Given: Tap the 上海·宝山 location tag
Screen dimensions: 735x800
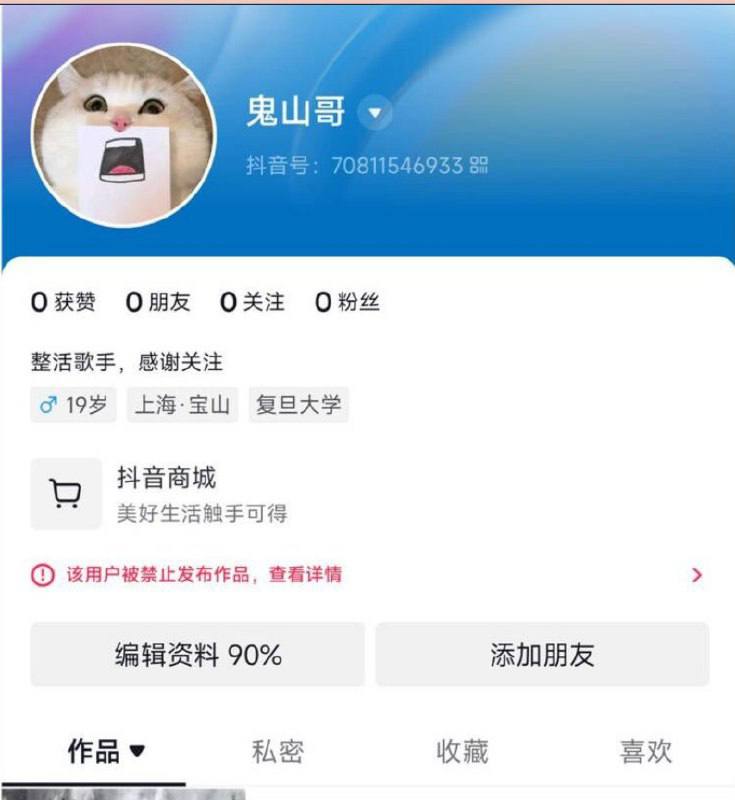Looking at the screenshot, I should point(184,405).
